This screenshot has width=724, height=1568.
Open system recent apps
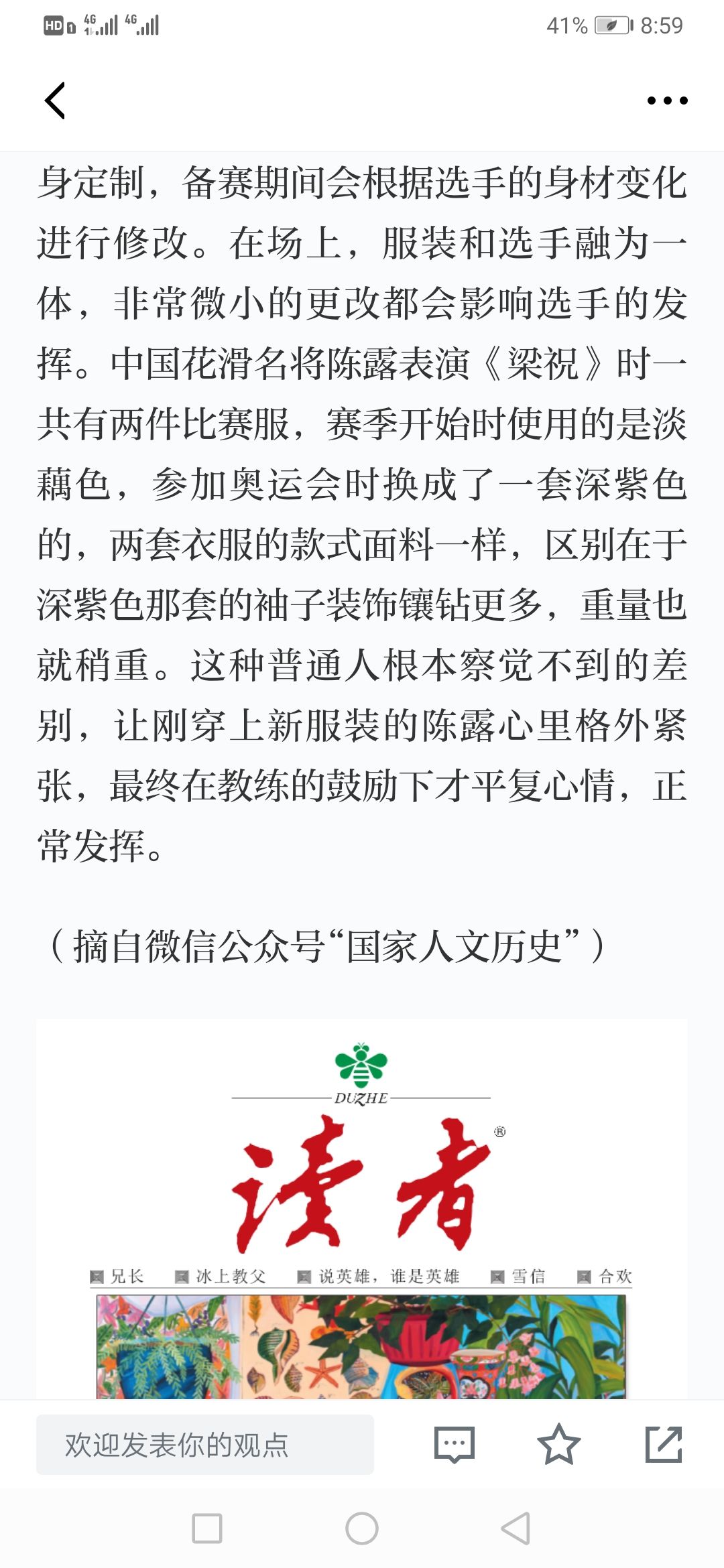(207, 1528)
